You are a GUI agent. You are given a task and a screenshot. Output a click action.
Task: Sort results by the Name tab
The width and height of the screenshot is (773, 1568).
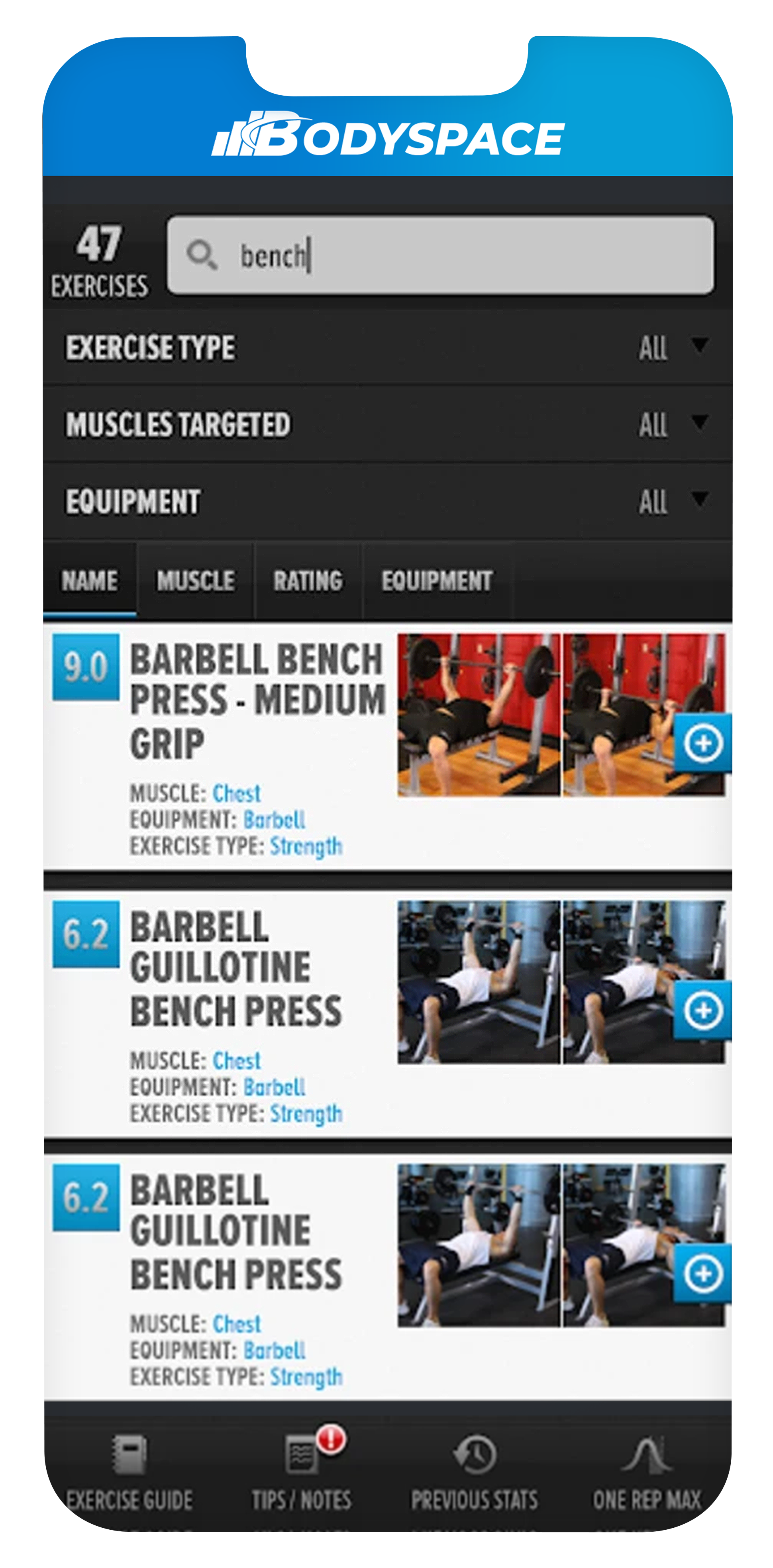(90, 580)
